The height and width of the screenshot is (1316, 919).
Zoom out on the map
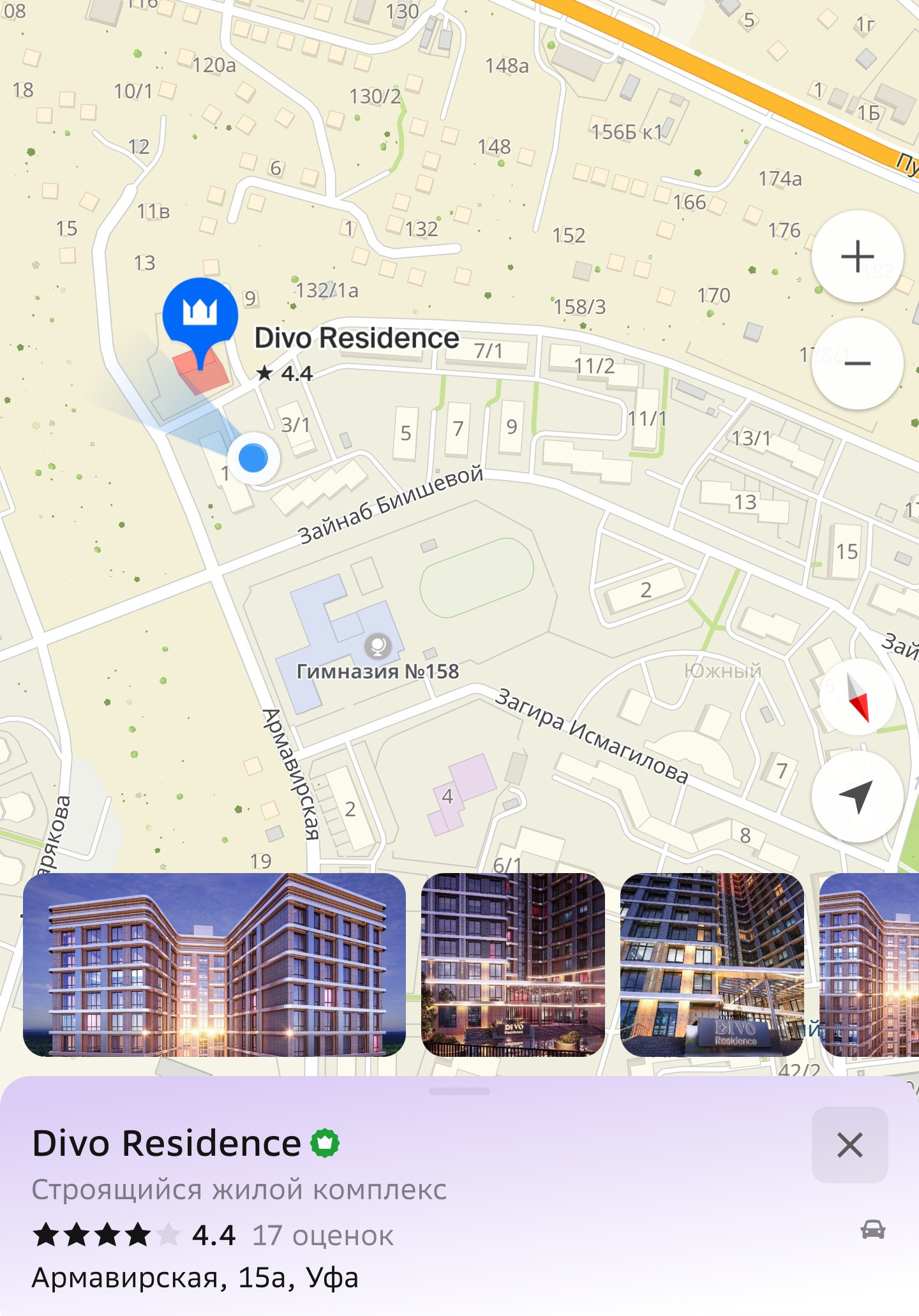click(x=857, y=364)
